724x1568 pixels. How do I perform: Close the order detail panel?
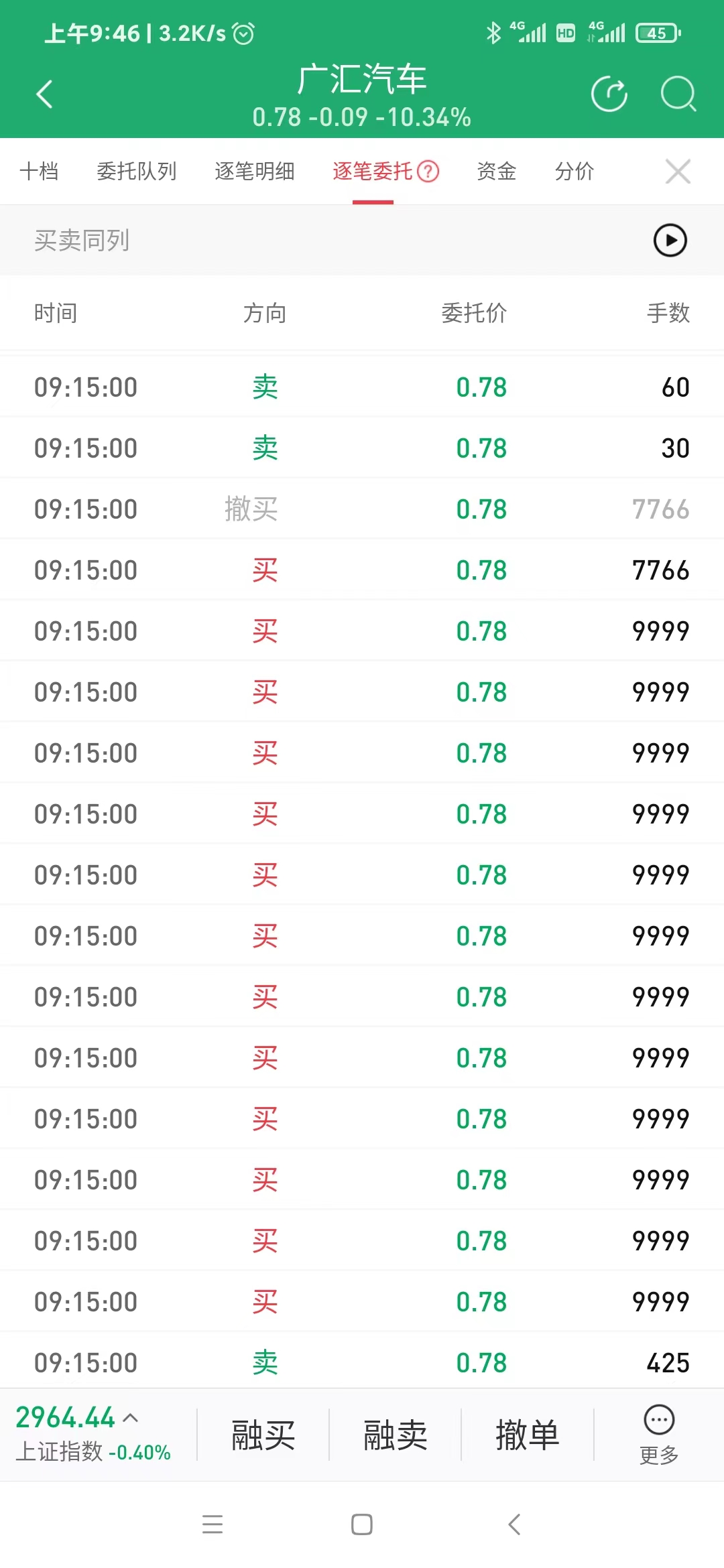coord(678,172)
